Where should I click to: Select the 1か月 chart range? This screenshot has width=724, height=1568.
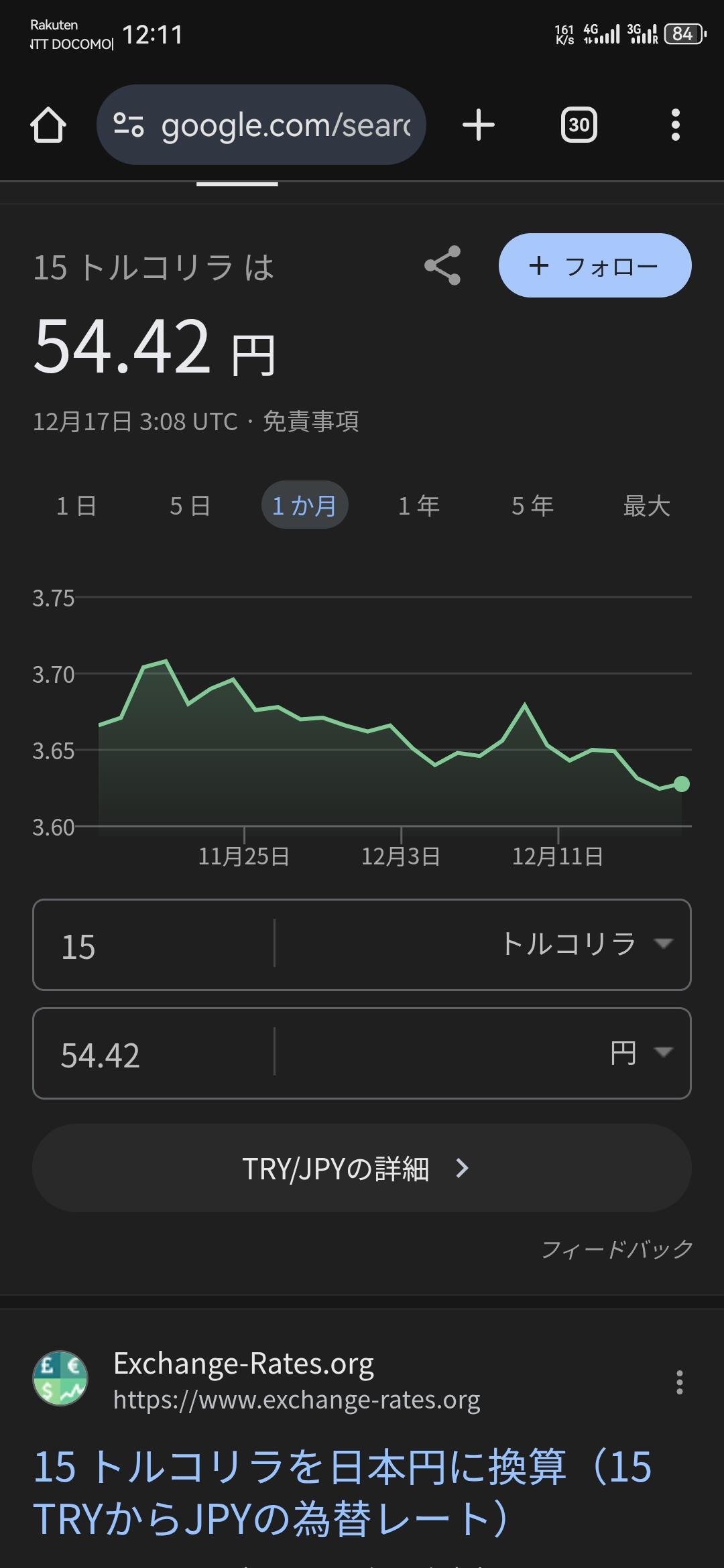coord(304,505)
